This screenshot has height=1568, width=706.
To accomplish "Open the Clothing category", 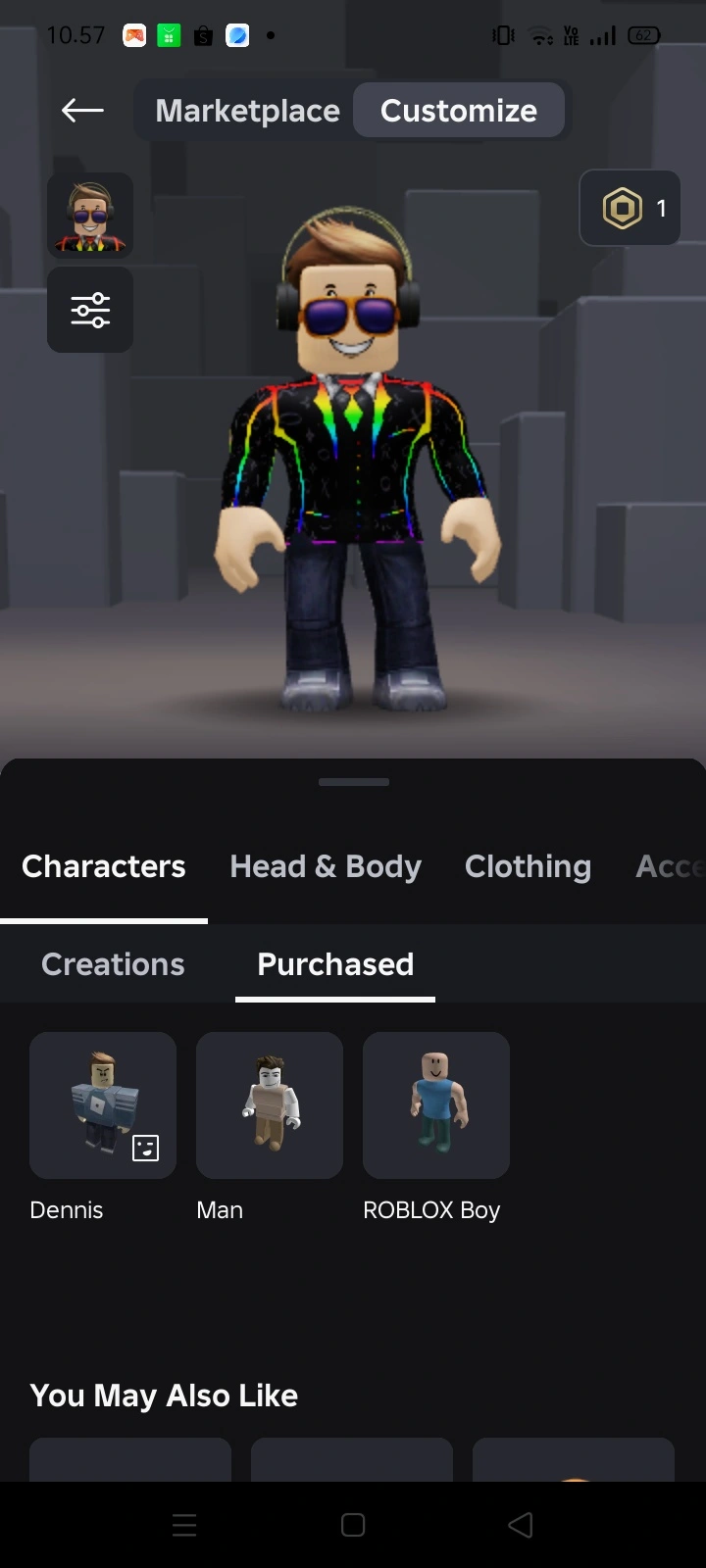I will (x=528, y=866).
